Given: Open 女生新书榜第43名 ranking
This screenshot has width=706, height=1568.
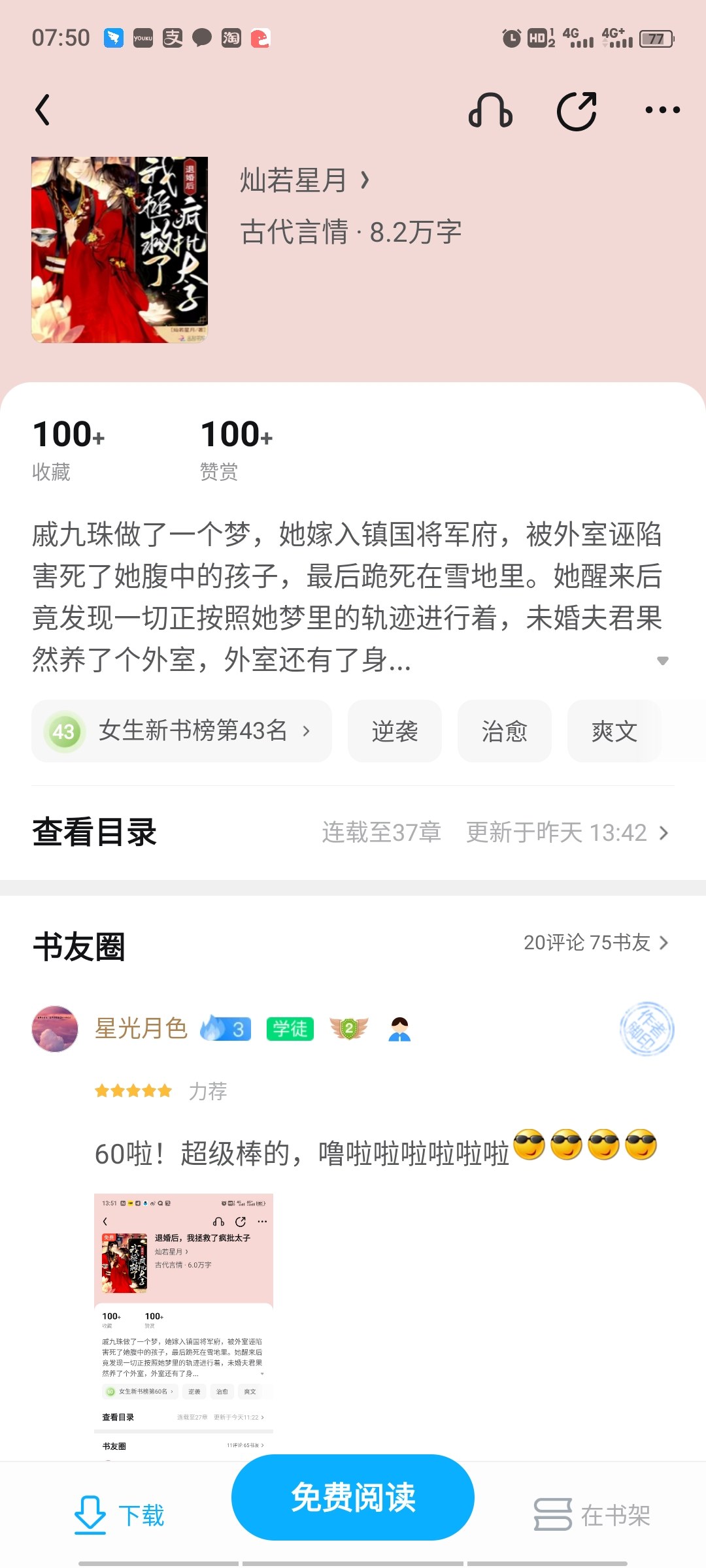Looking at the screenshot, I should point(182,730).
